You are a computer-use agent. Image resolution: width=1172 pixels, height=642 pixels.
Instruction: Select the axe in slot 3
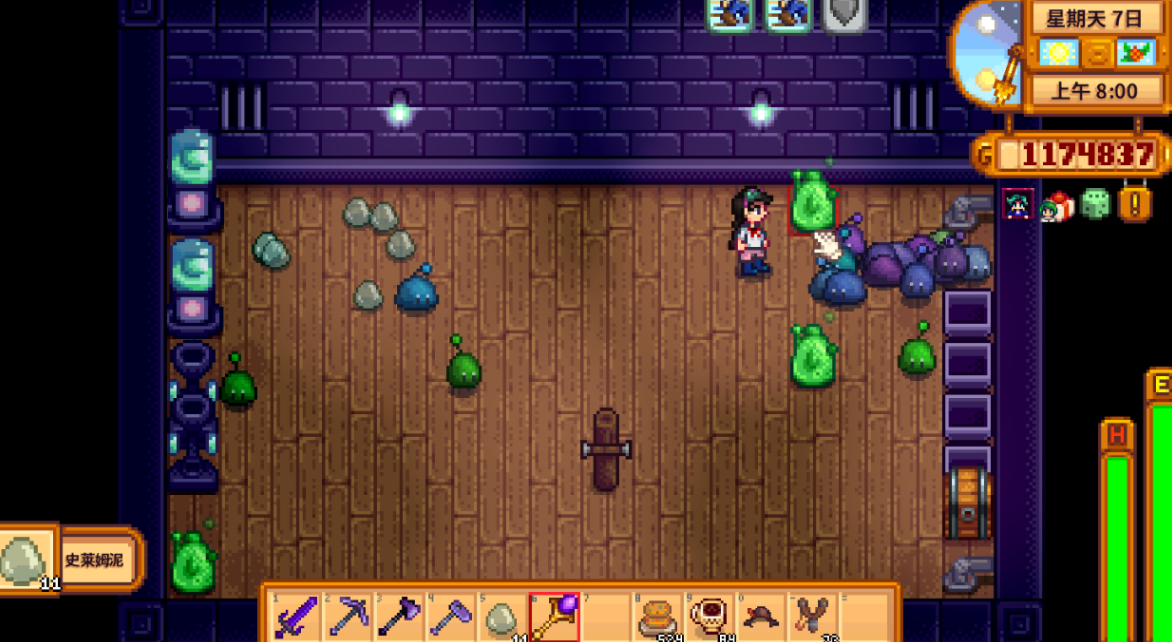click(x=399, y=616)
